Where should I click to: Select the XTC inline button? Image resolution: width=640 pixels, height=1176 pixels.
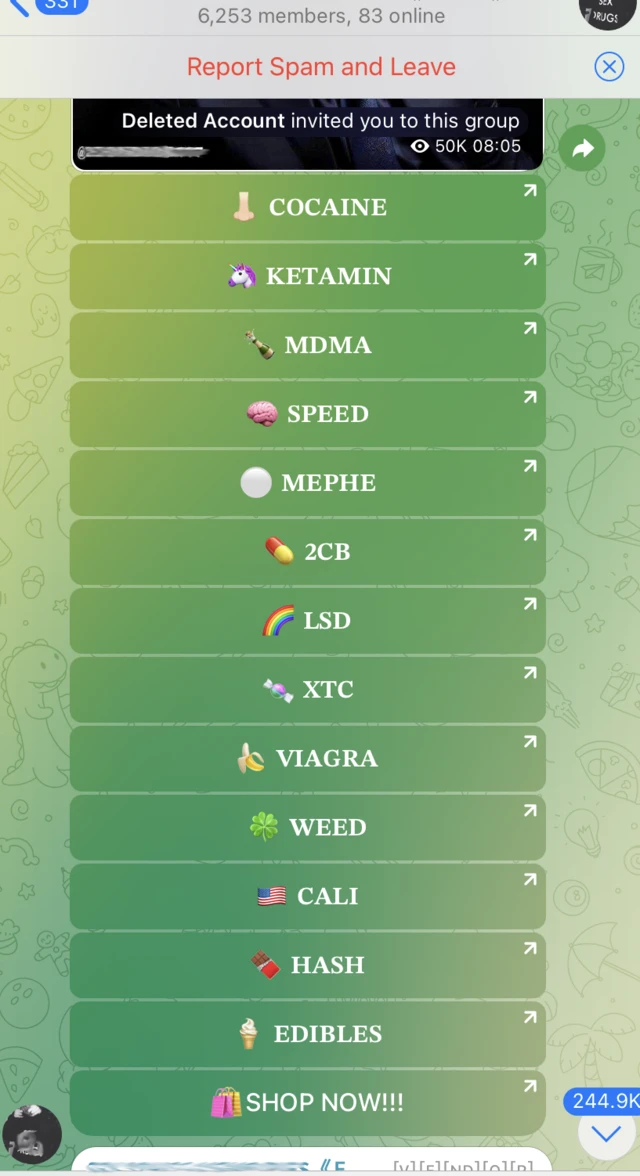[x=308, y=690]
